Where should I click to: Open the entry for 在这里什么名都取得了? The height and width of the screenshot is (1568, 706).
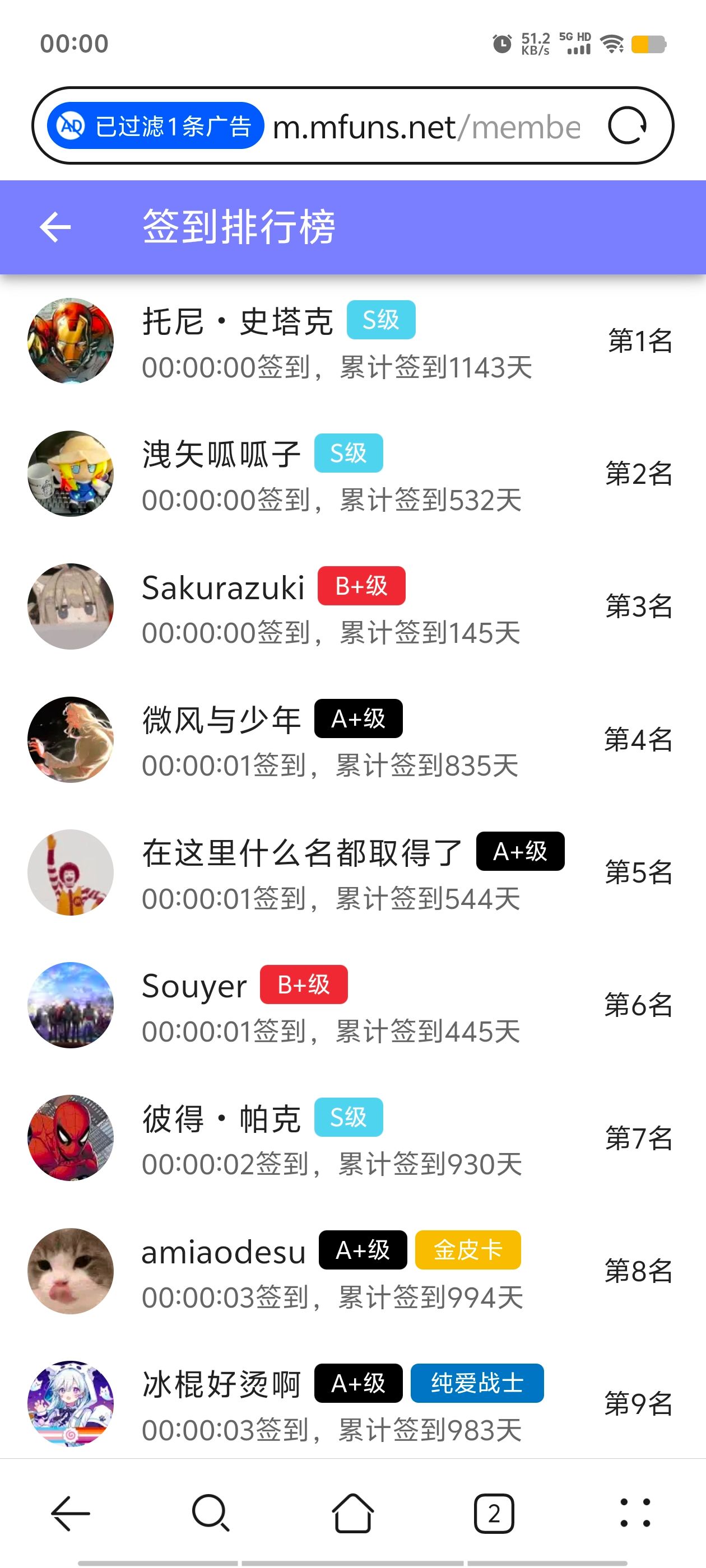[x=301, y=852]
